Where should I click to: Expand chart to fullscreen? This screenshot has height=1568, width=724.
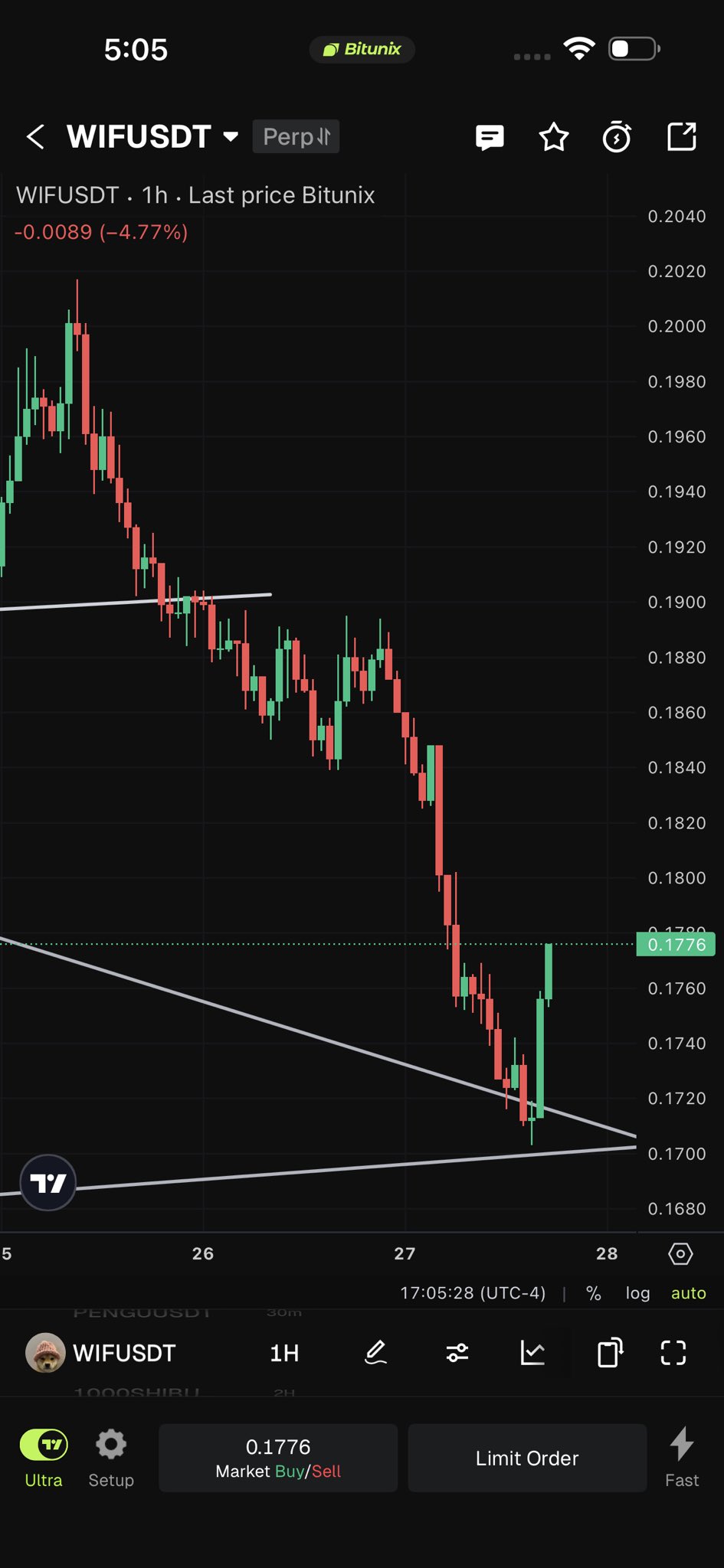pos(673,1353)
